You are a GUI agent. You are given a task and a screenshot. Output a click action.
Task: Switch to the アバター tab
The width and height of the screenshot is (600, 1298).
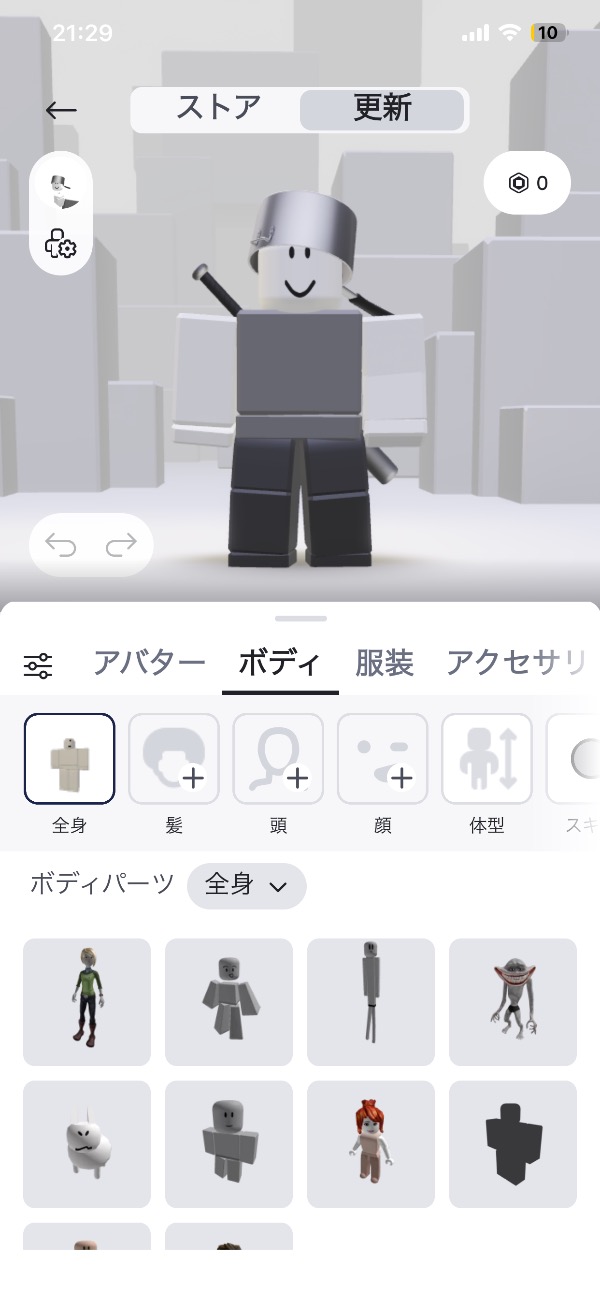click(x=149, y=662)
